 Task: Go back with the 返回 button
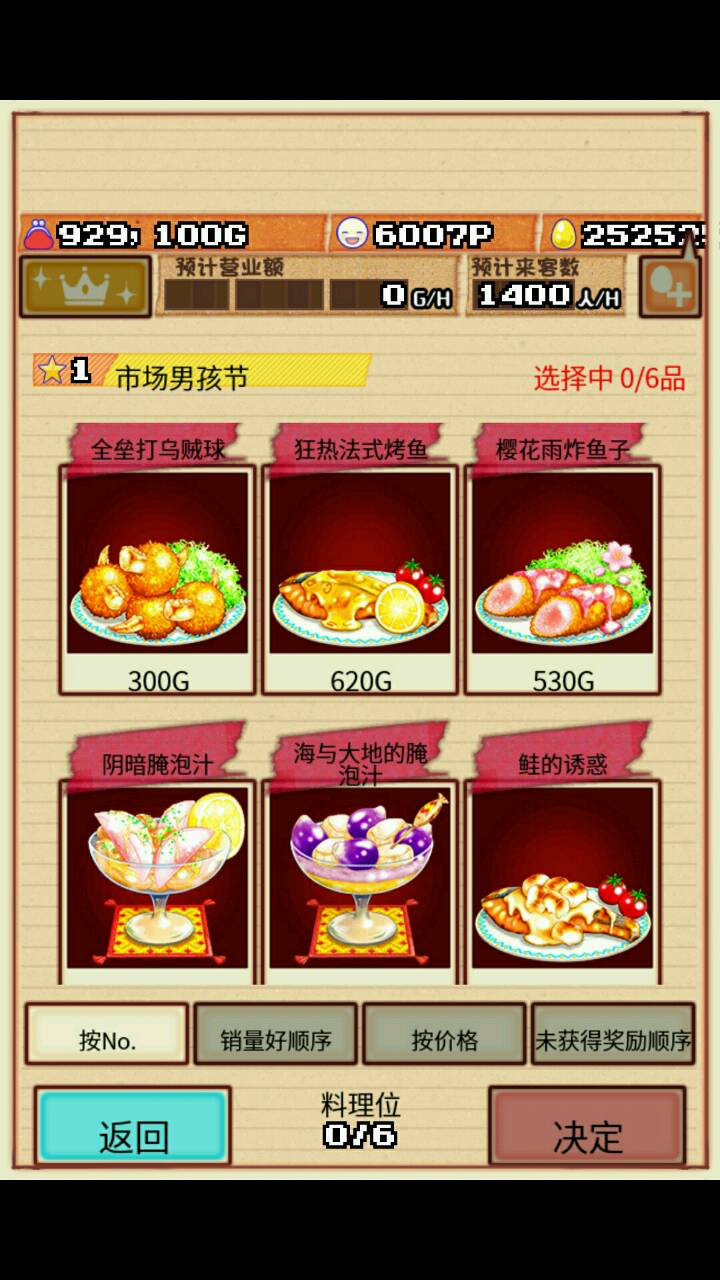click(133, 1127)
